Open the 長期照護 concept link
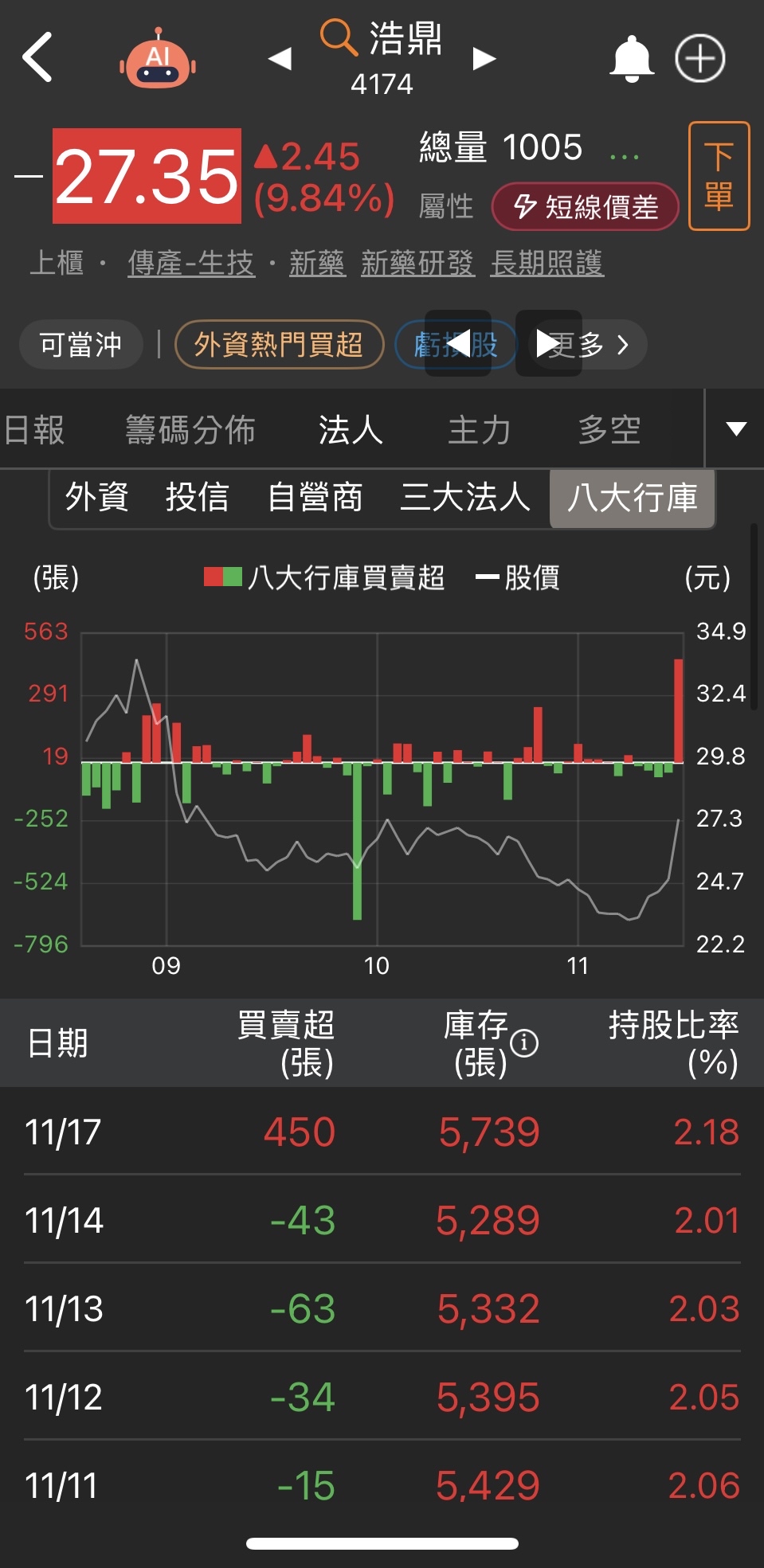The height and width of the screenshot is (1568, 764). pyautogui.click(x=547, y=263)
